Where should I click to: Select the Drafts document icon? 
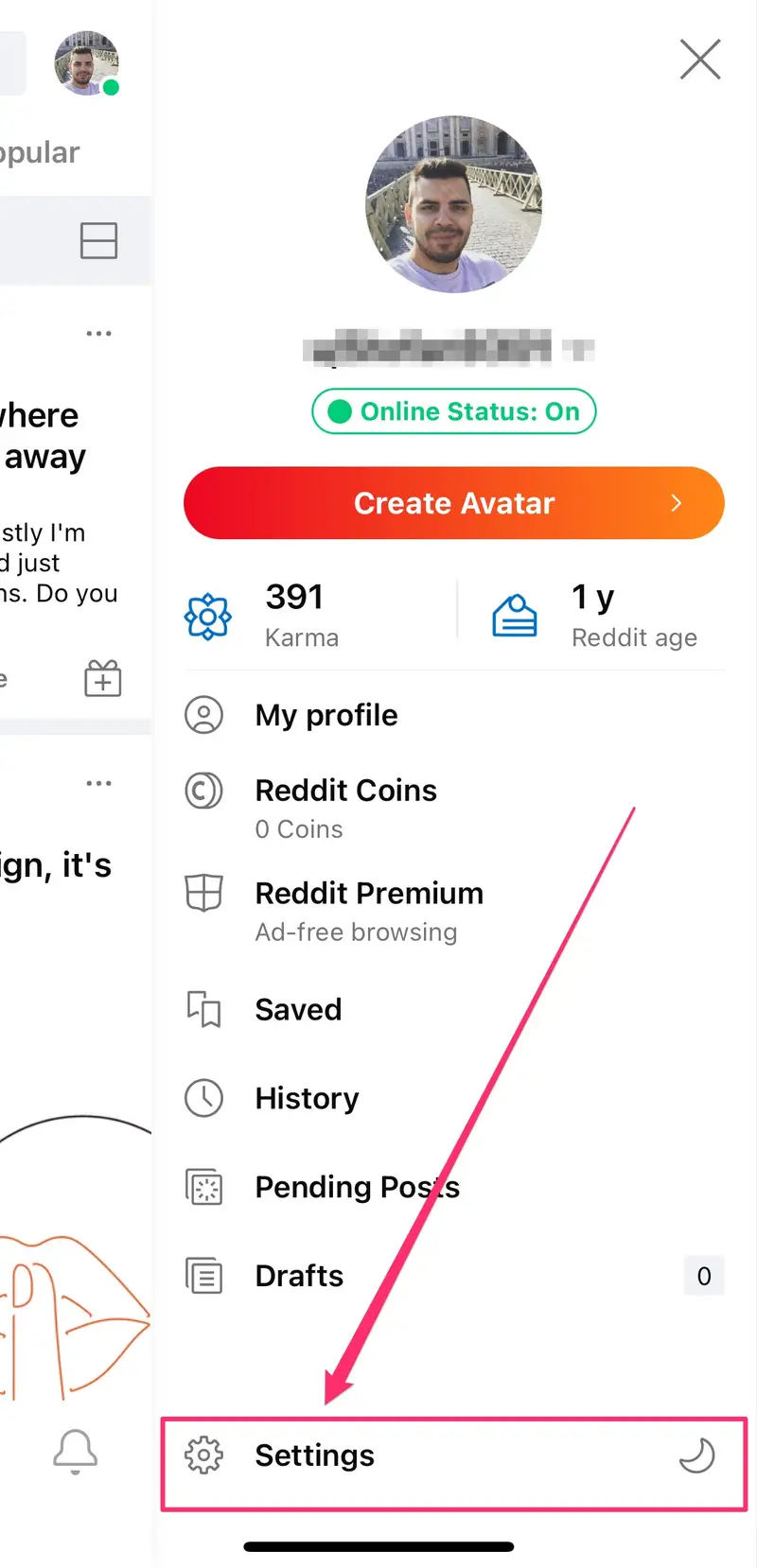click(204, 1276)
